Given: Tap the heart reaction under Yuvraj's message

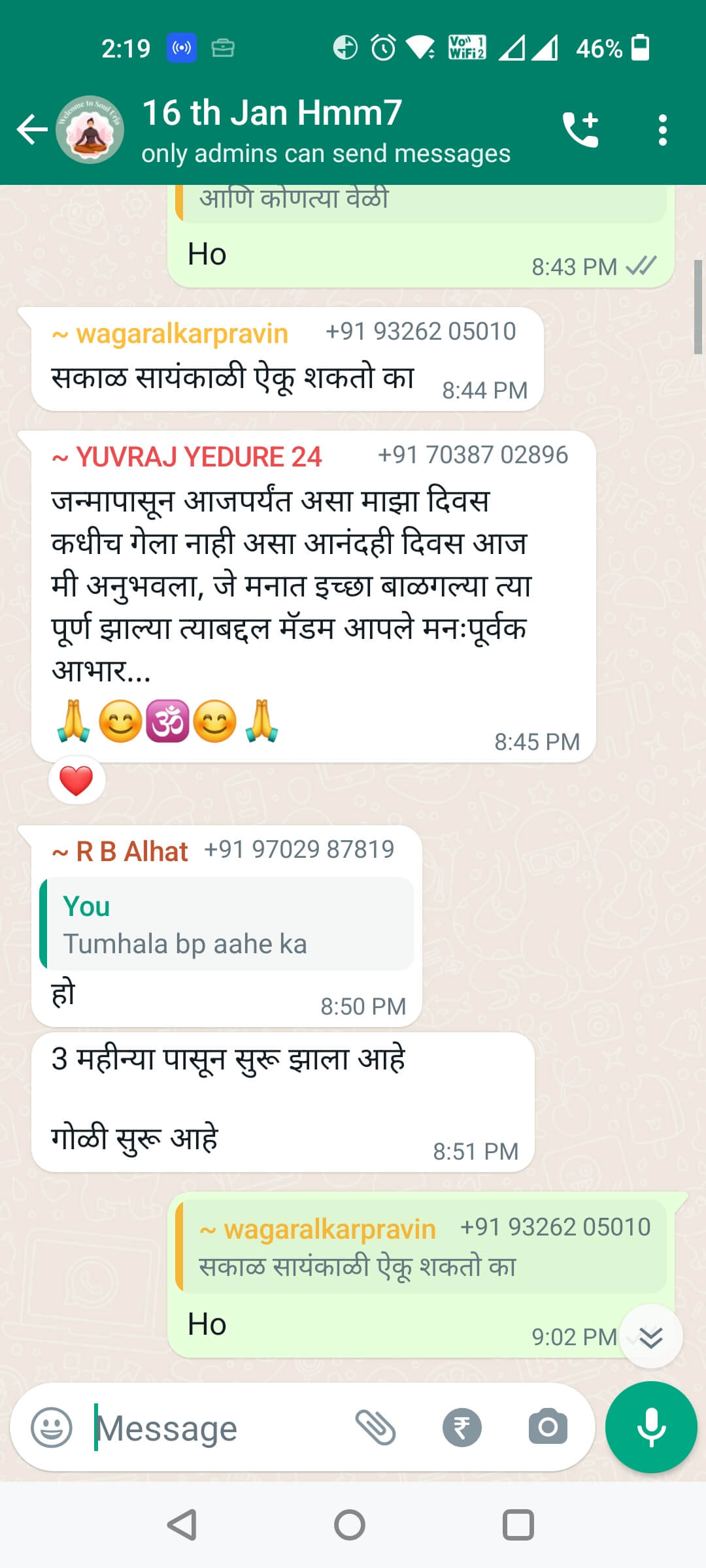Looking at the screenshot, I should (x=76, y=781).
